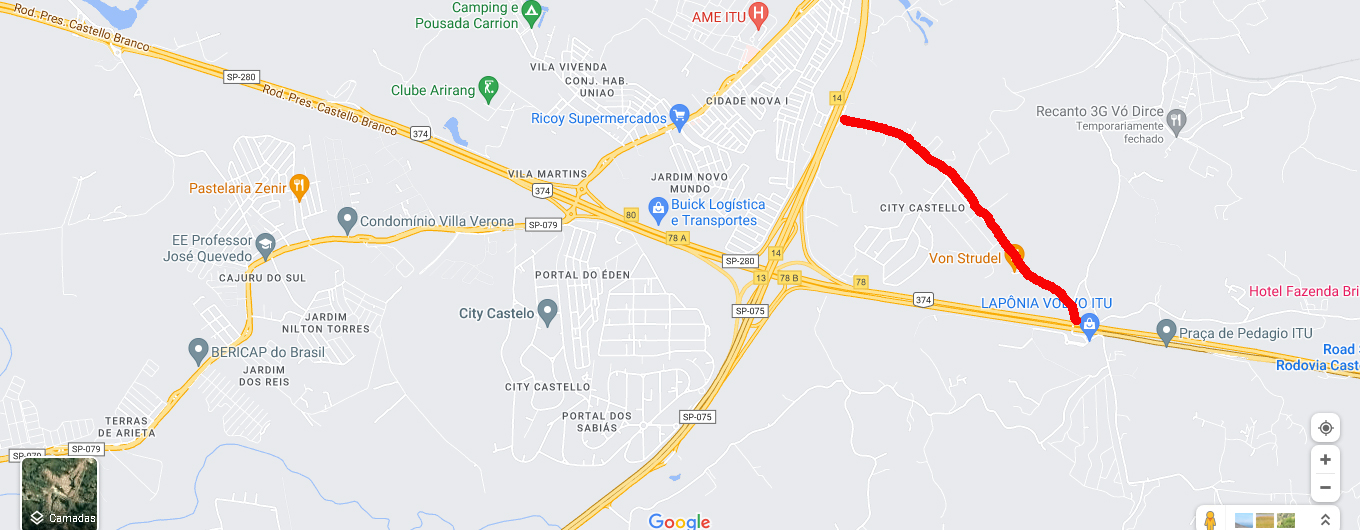
Task: Select Recanto 3G Vó Dirce restaurant pin
Action: [x=1176, y=119]
